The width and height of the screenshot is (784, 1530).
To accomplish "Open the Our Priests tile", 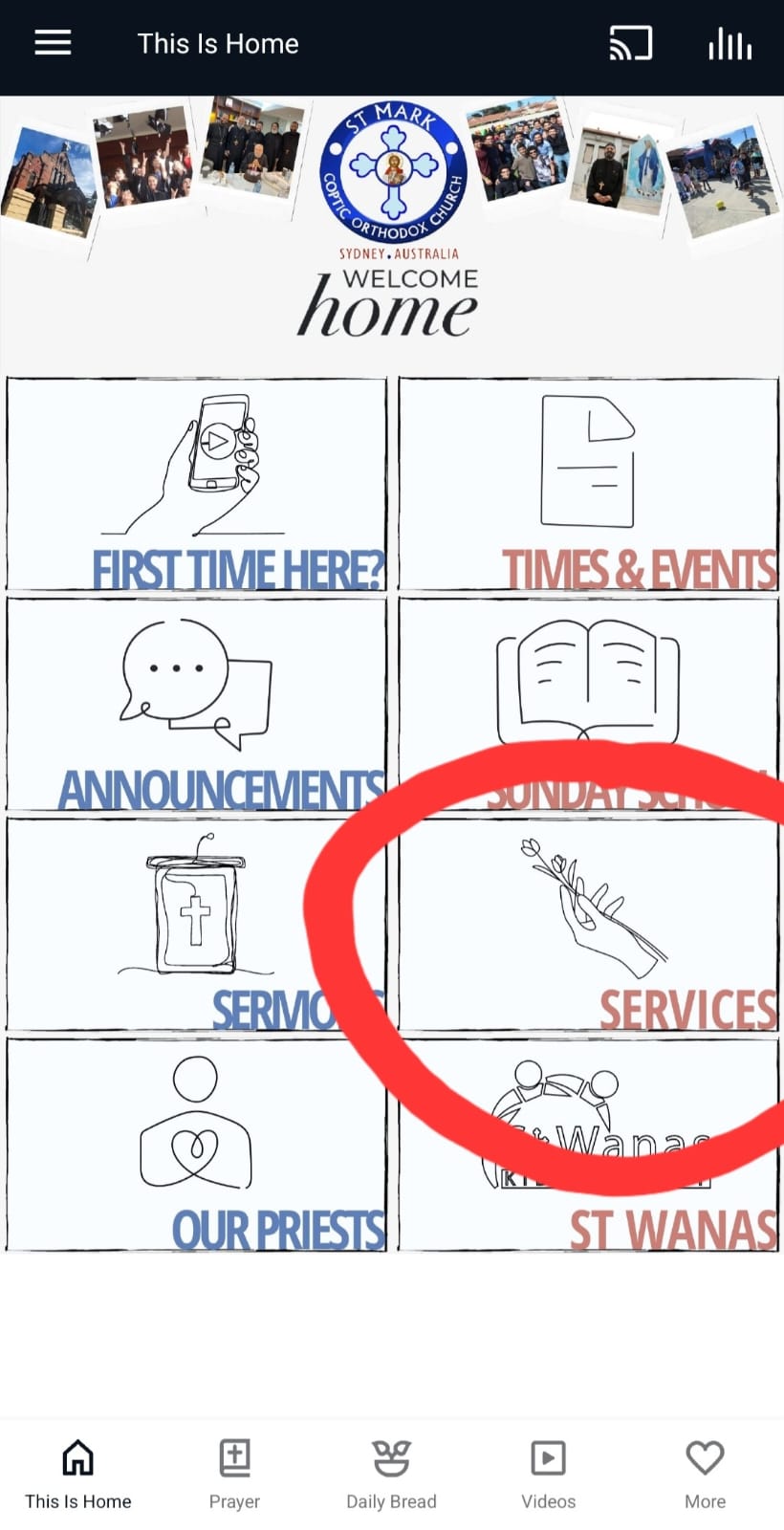I will pyautogui.click(x=197, y=1145).
